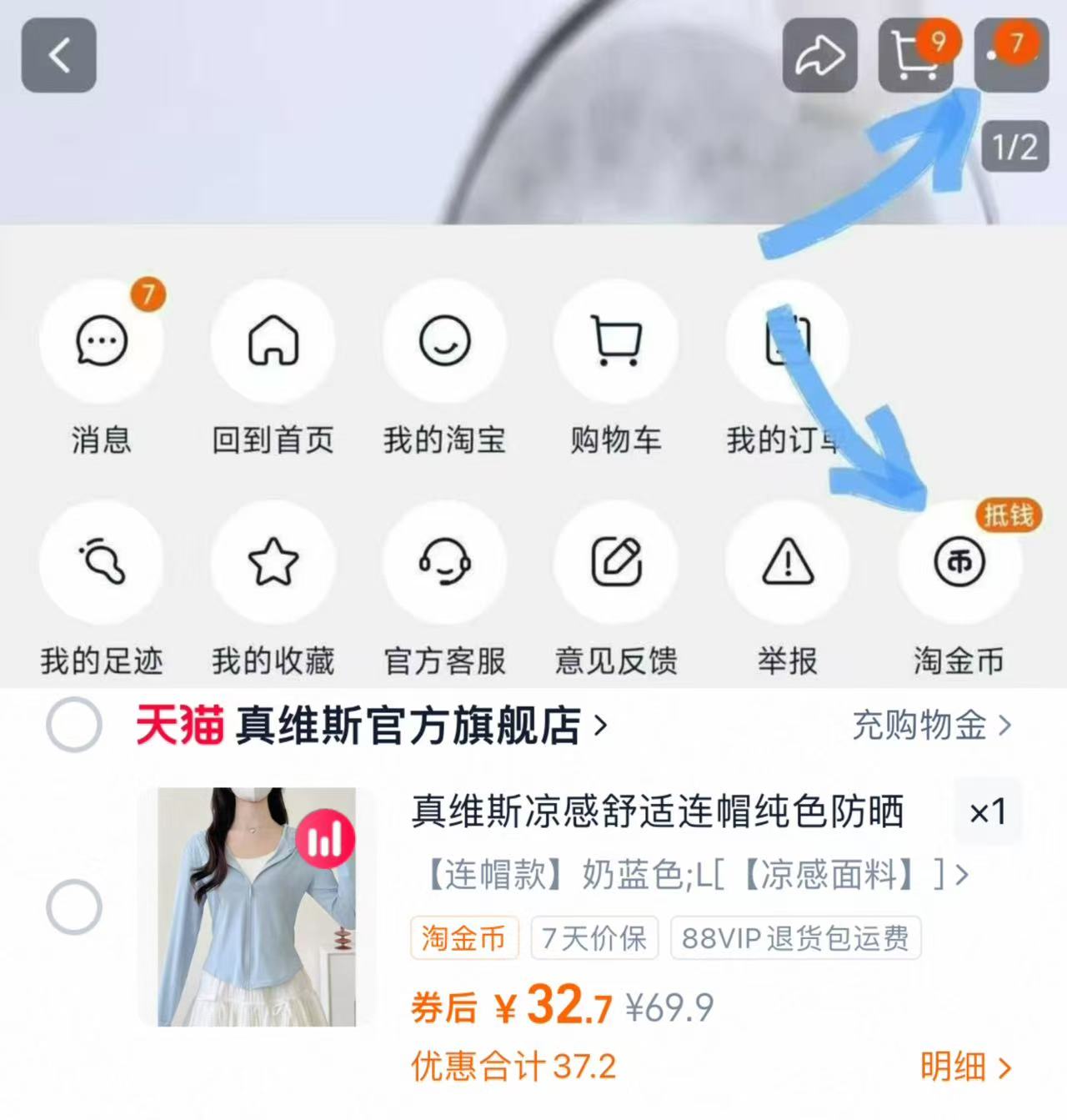The image size is (1067, 1120).
Task: Tap 充购物金 to recharge shopping funds
Action: pos(921,726)
